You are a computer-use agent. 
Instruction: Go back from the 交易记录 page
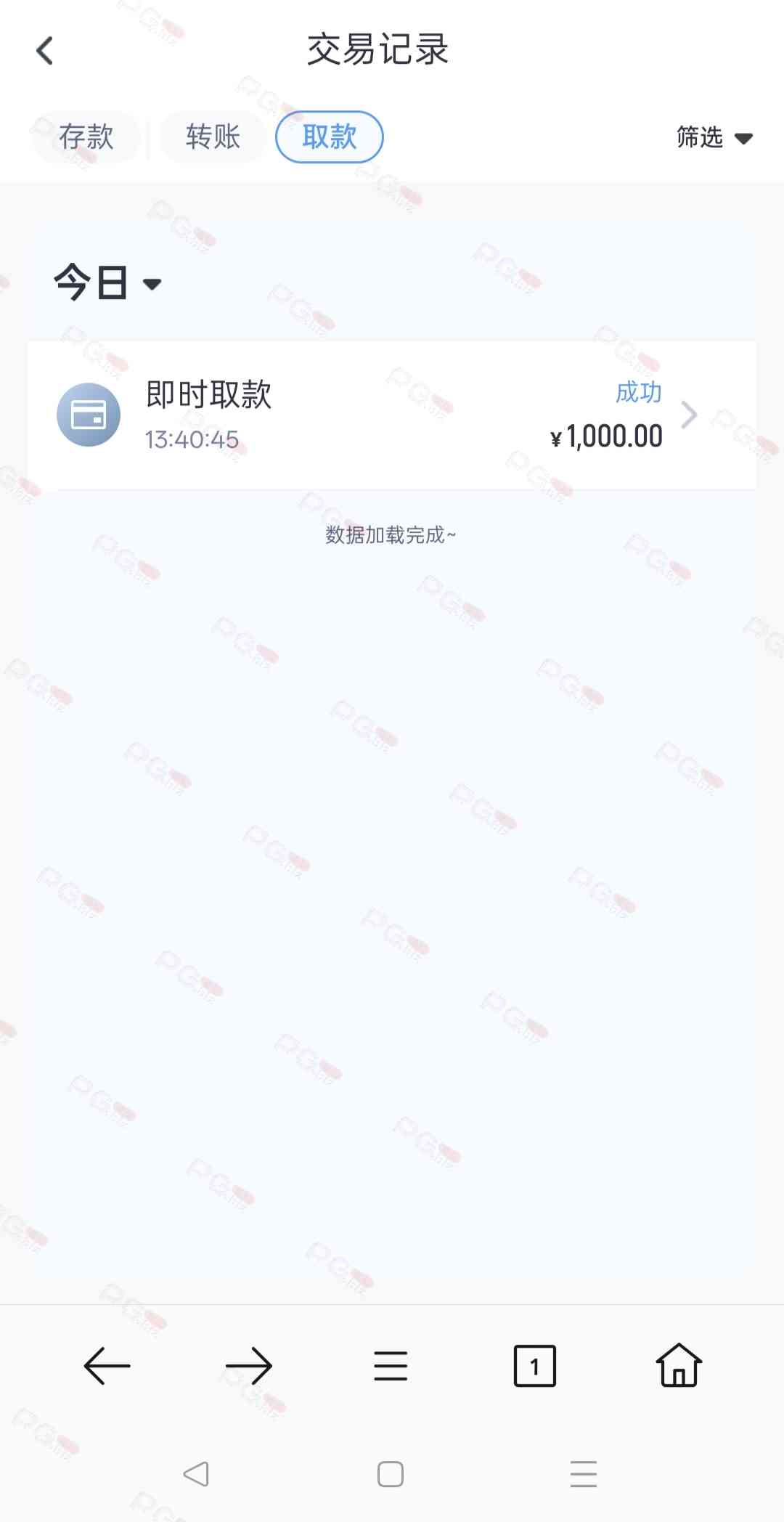click(x=45, y=51)
